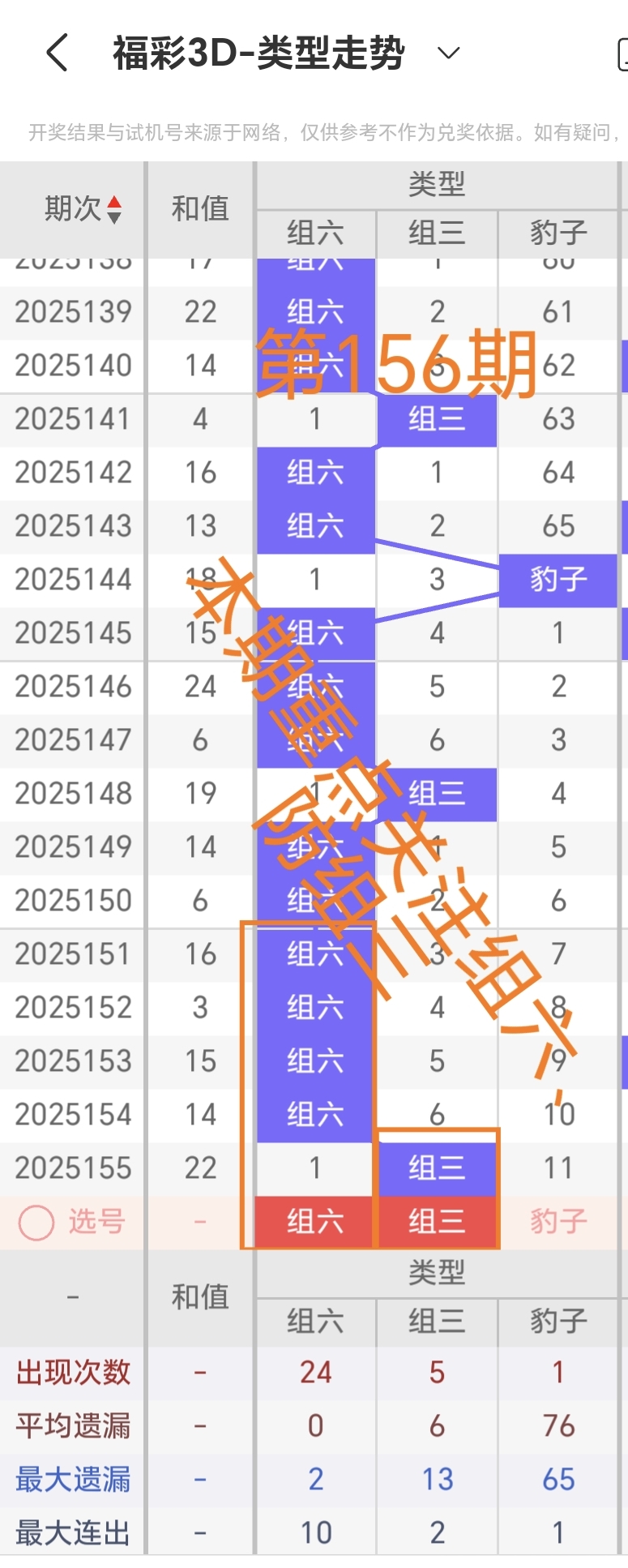Image resolution: width=628 pixels, height=1568 pixels.
Task: Select 组六 in the 选号 prediction row
Action: click(315, 1222)
